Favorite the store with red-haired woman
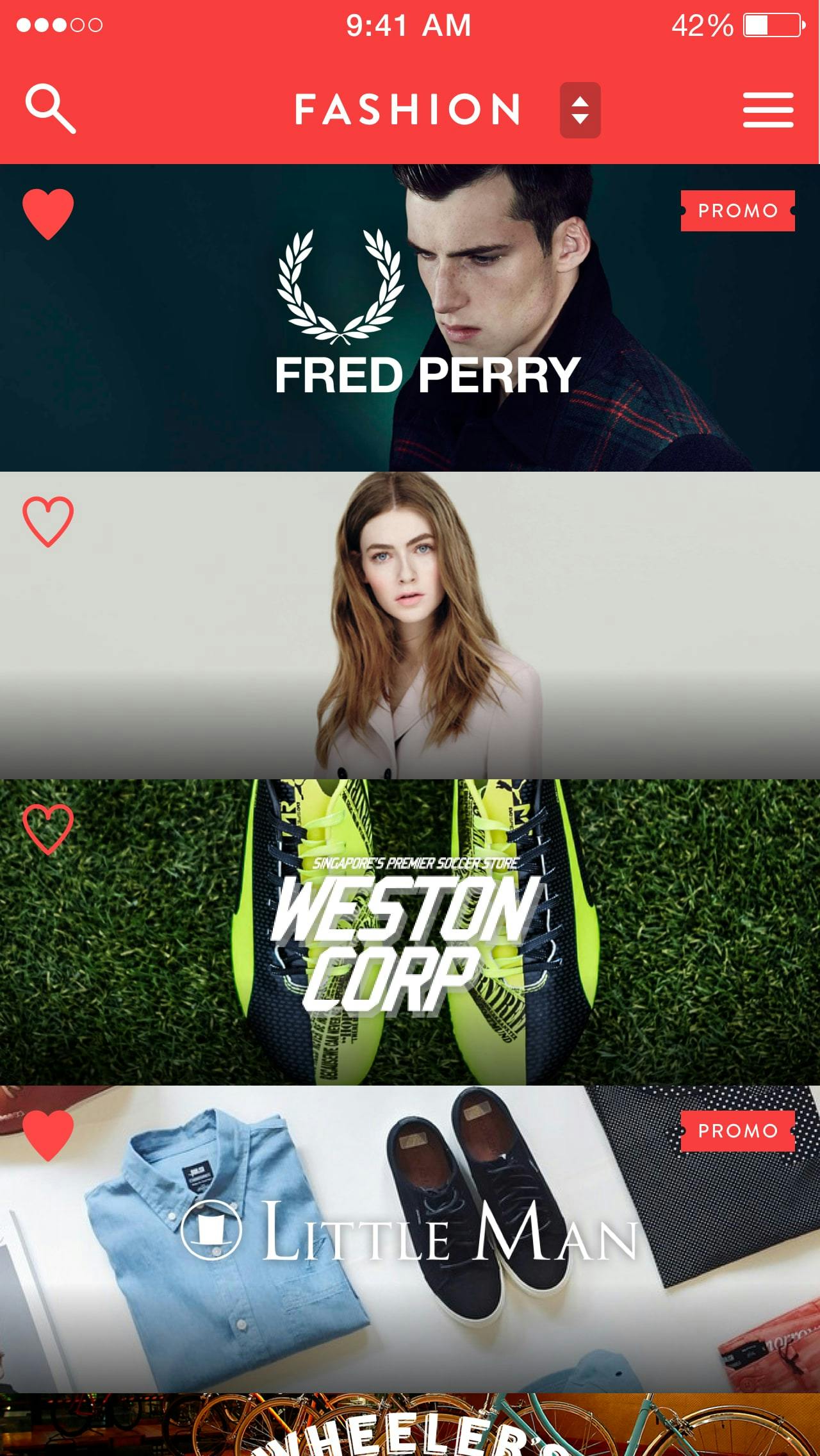 (x=48, y=521)
